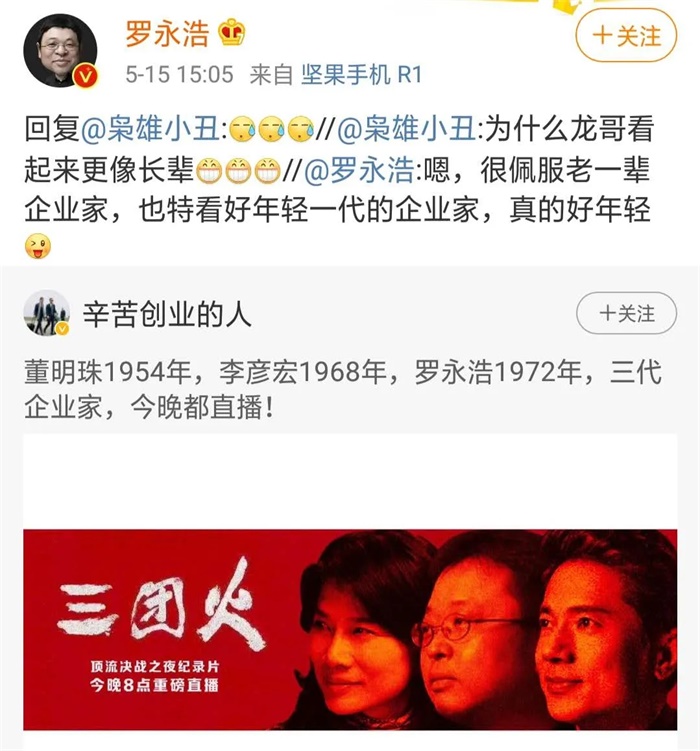The image size is (700, 751).
Task: Follow 罗永浩 with the 关注 button
Action: point(626,36)
